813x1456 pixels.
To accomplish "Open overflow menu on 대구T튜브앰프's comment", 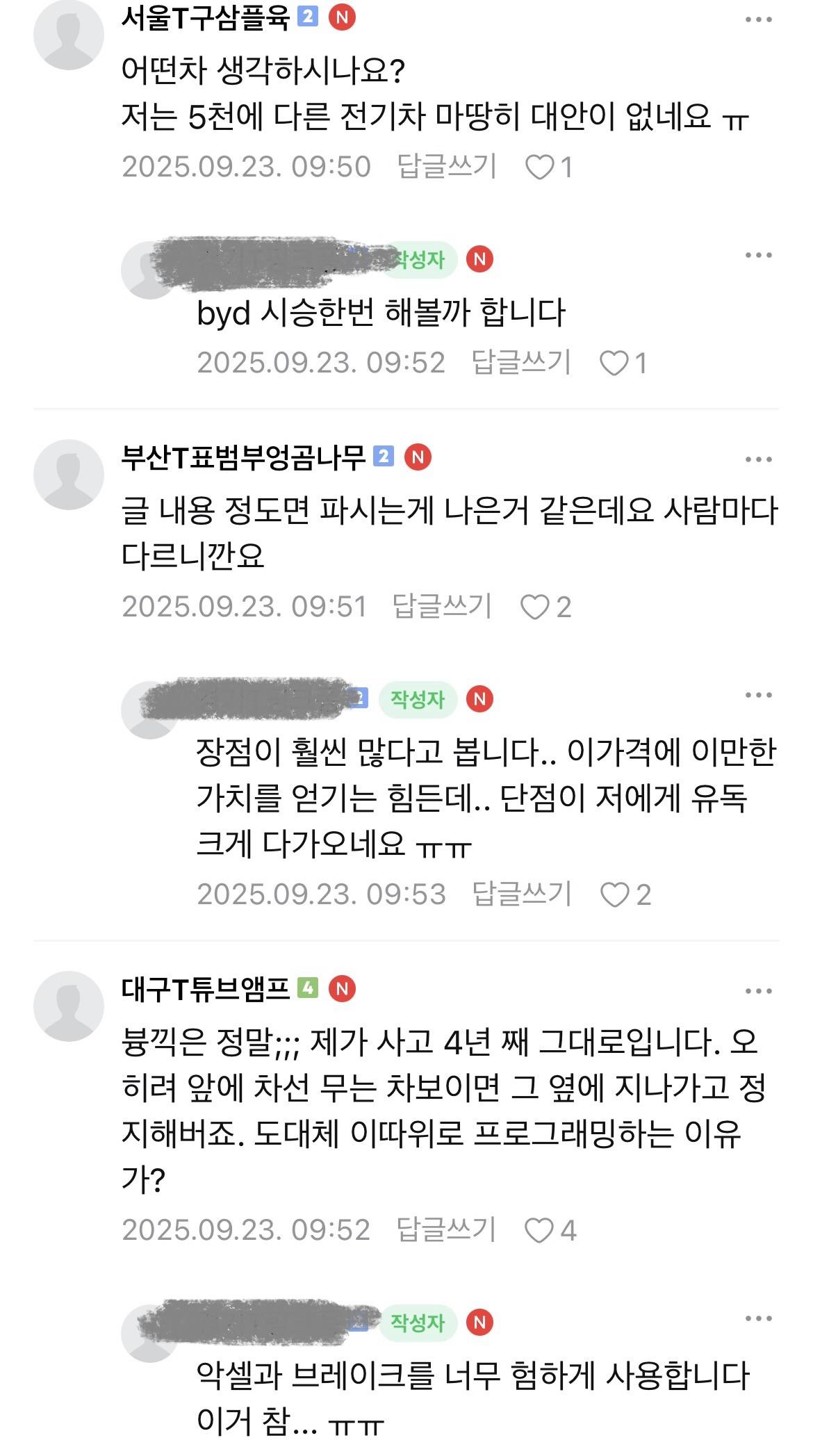I will point(758,991).
